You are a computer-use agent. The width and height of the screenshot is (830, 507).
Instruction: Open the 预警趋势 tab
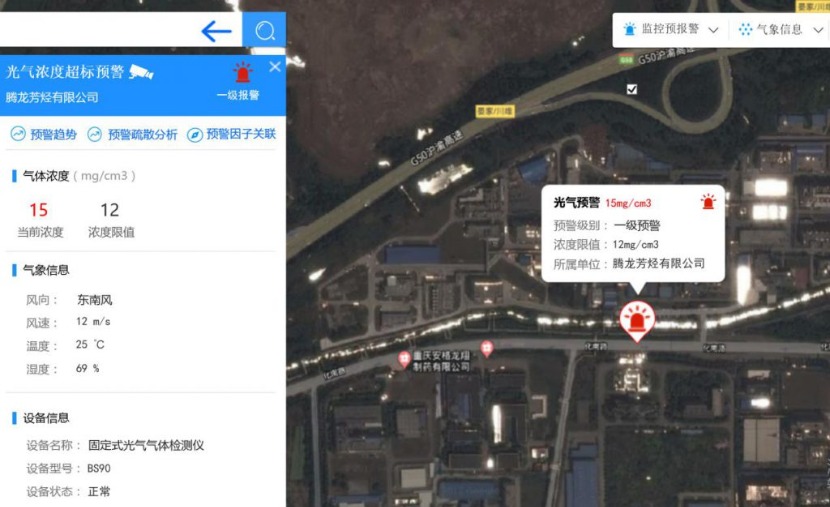point(43,134)
